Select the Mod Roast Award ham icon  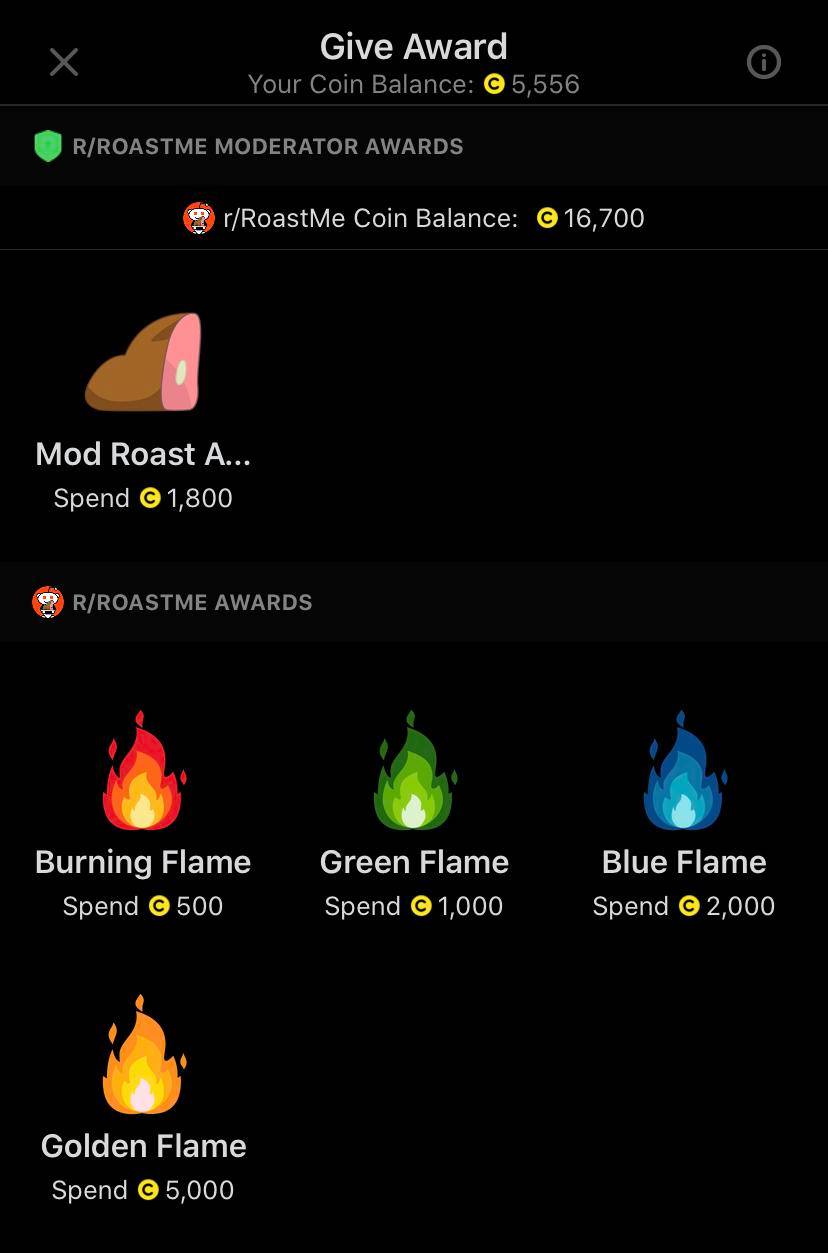pos(142,362)
